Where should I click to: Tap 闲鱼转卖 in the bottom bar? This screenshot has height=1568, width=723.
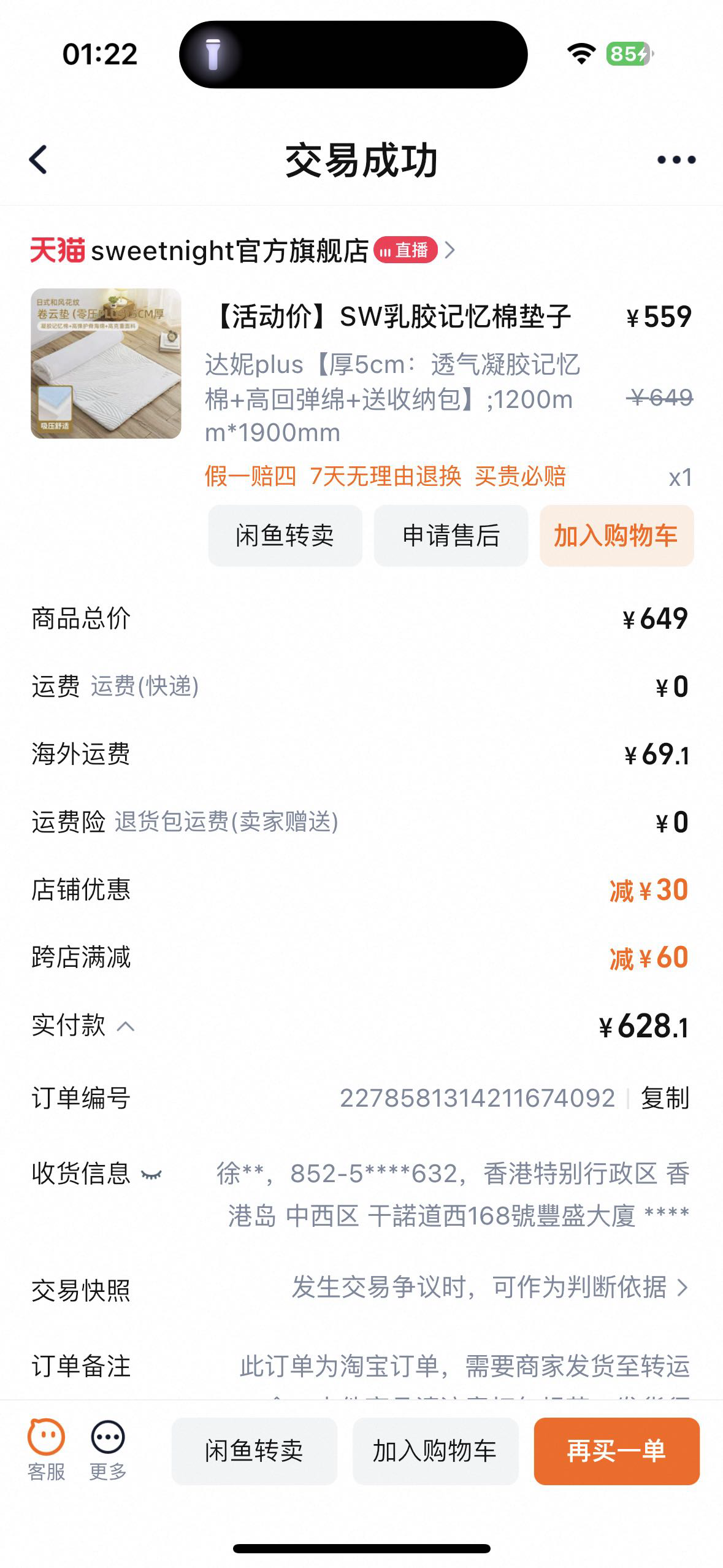pos(254,1451)
